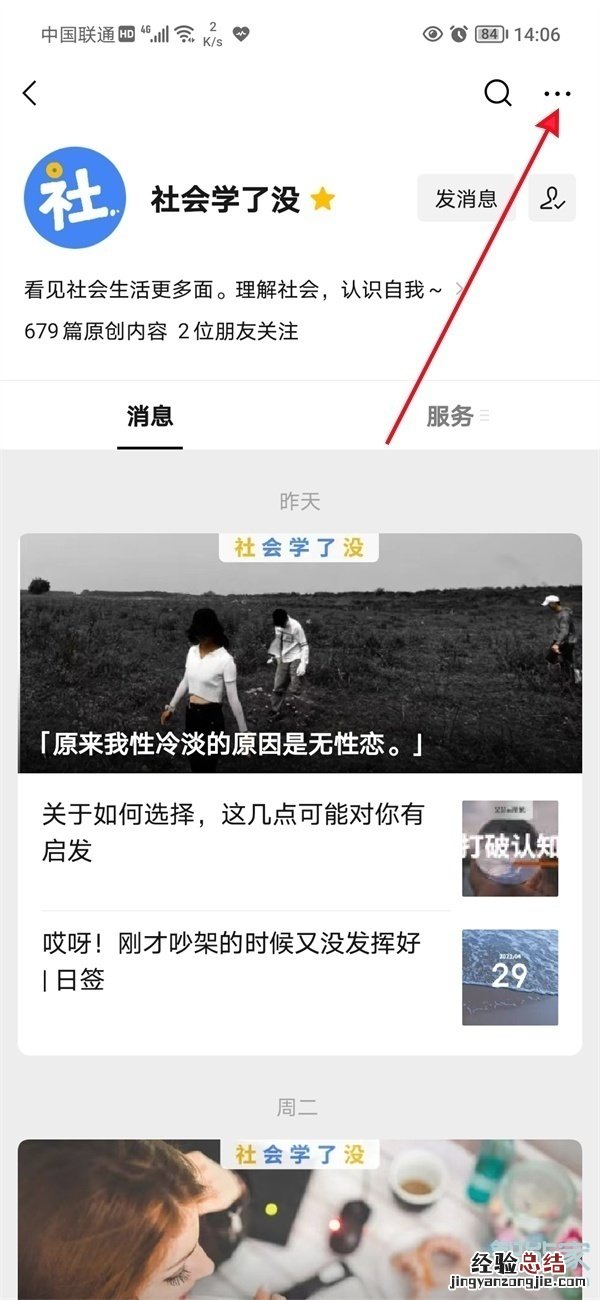The image size is (600, 1300).
Task: Switch to the 服务 tab
Action: 450,416
